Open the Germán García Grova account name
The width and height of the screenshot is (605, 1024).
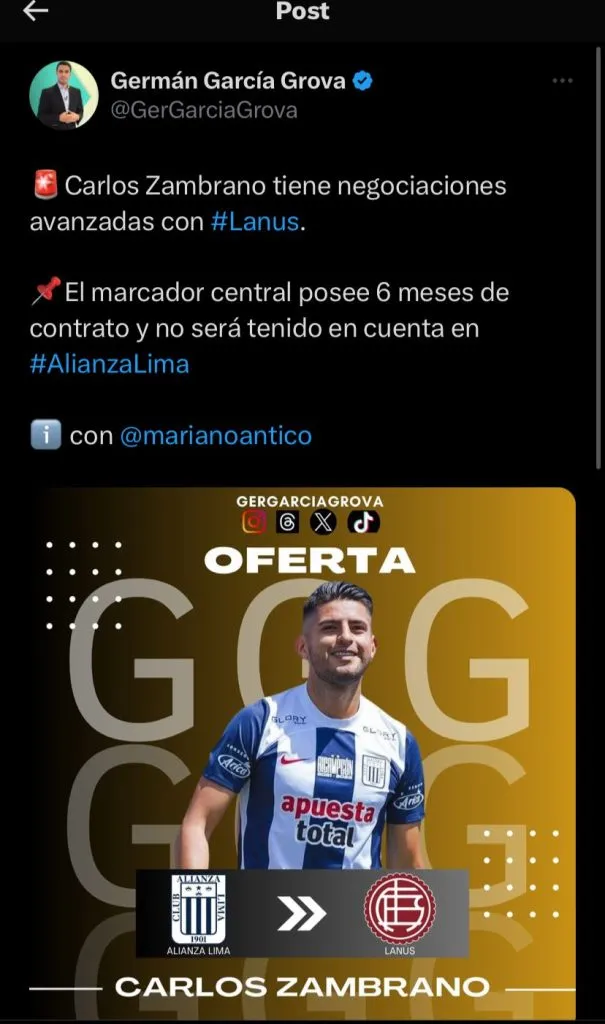(228, 81)
